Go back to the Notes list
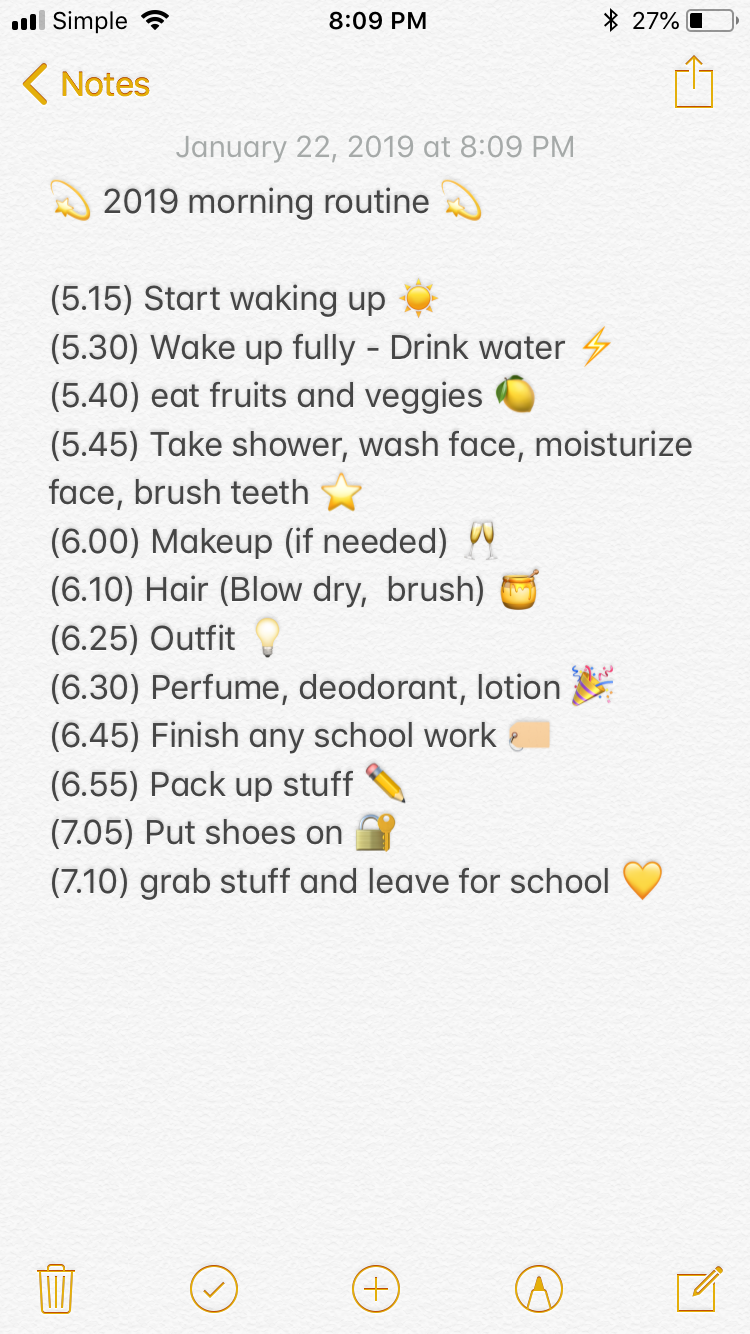 [x=86, y=84]
